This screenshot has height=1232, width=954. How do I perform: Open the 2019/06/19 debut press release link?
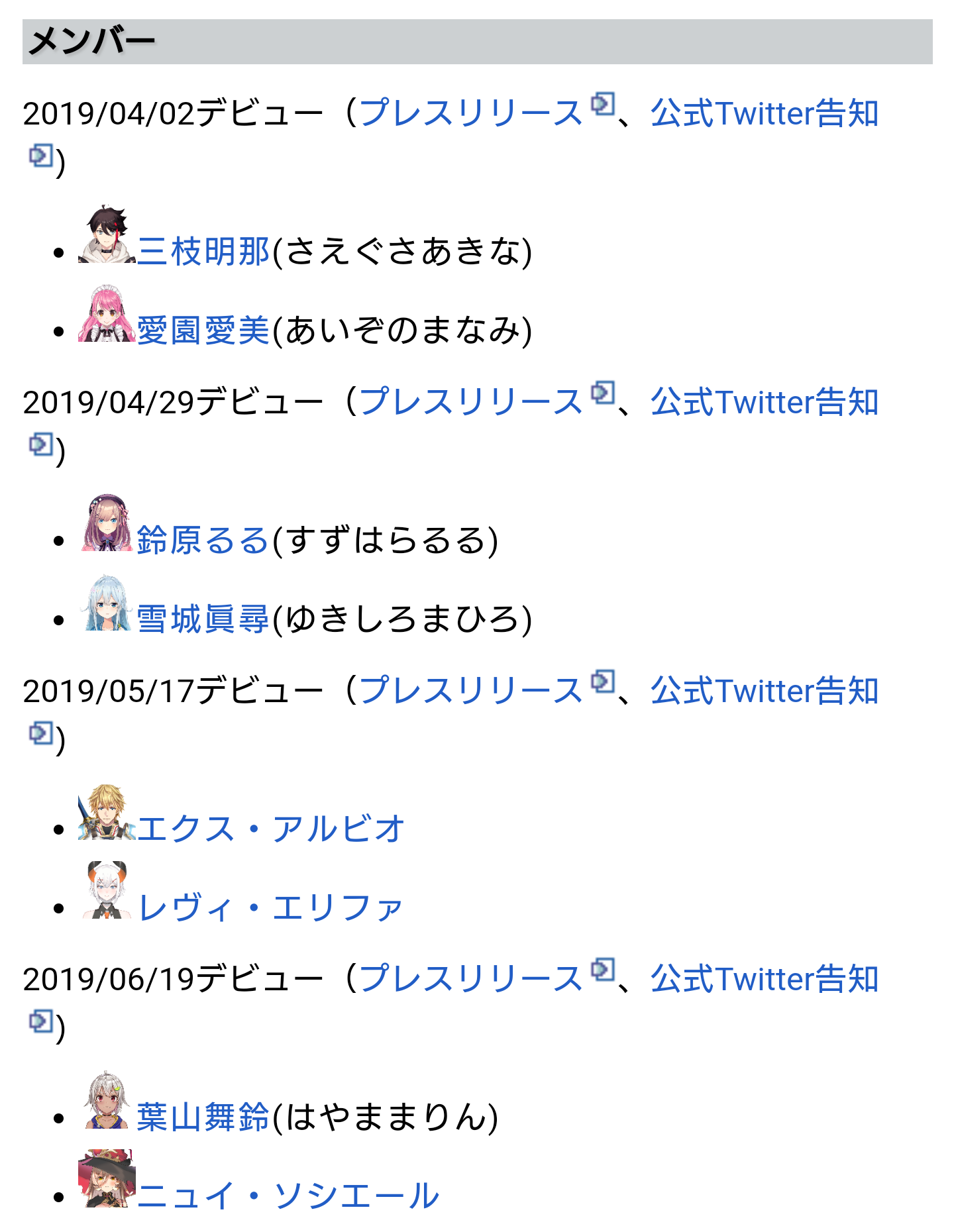pos(470,978)
